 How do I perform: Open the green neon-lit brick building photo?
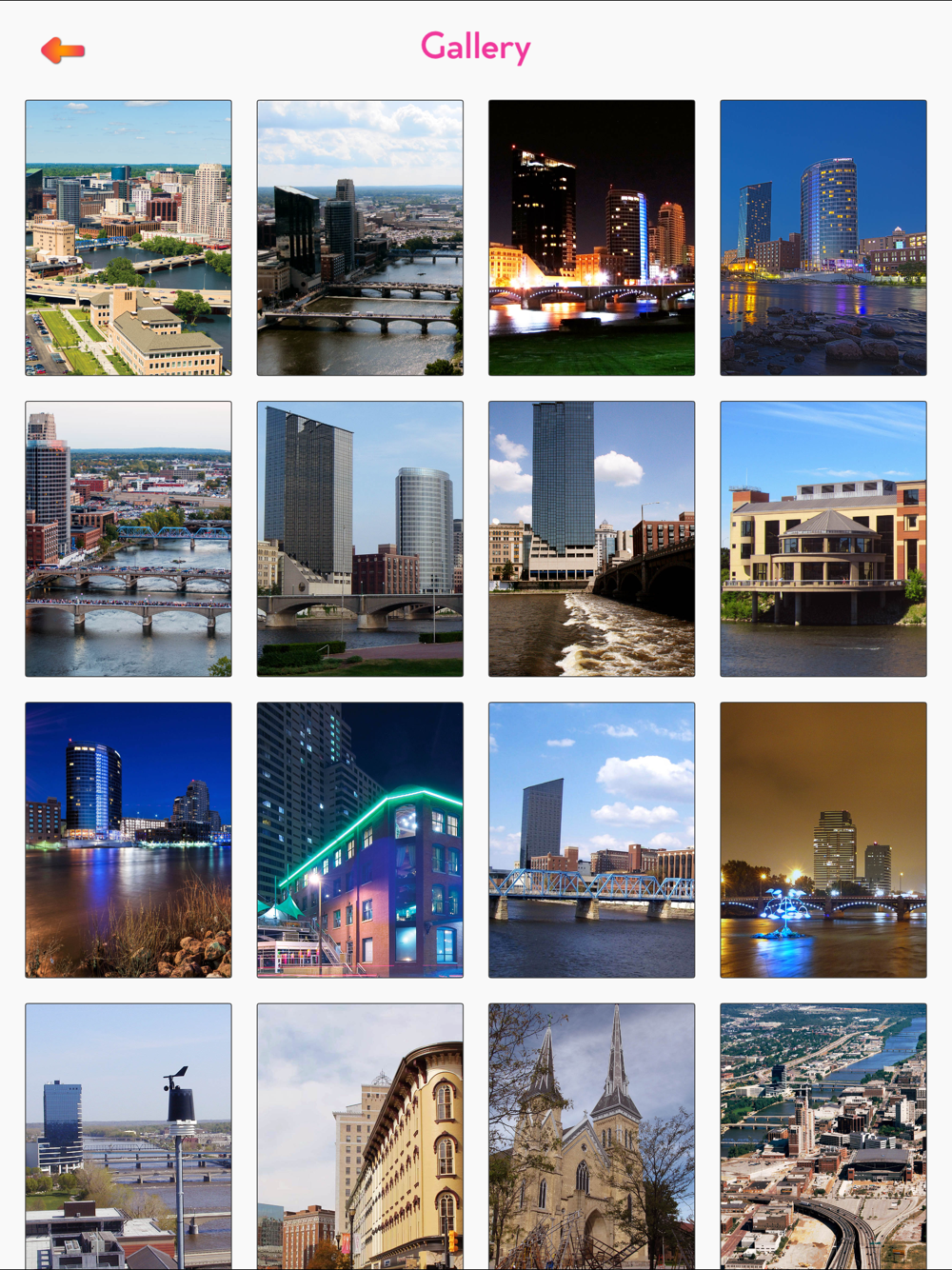point(360,840)
